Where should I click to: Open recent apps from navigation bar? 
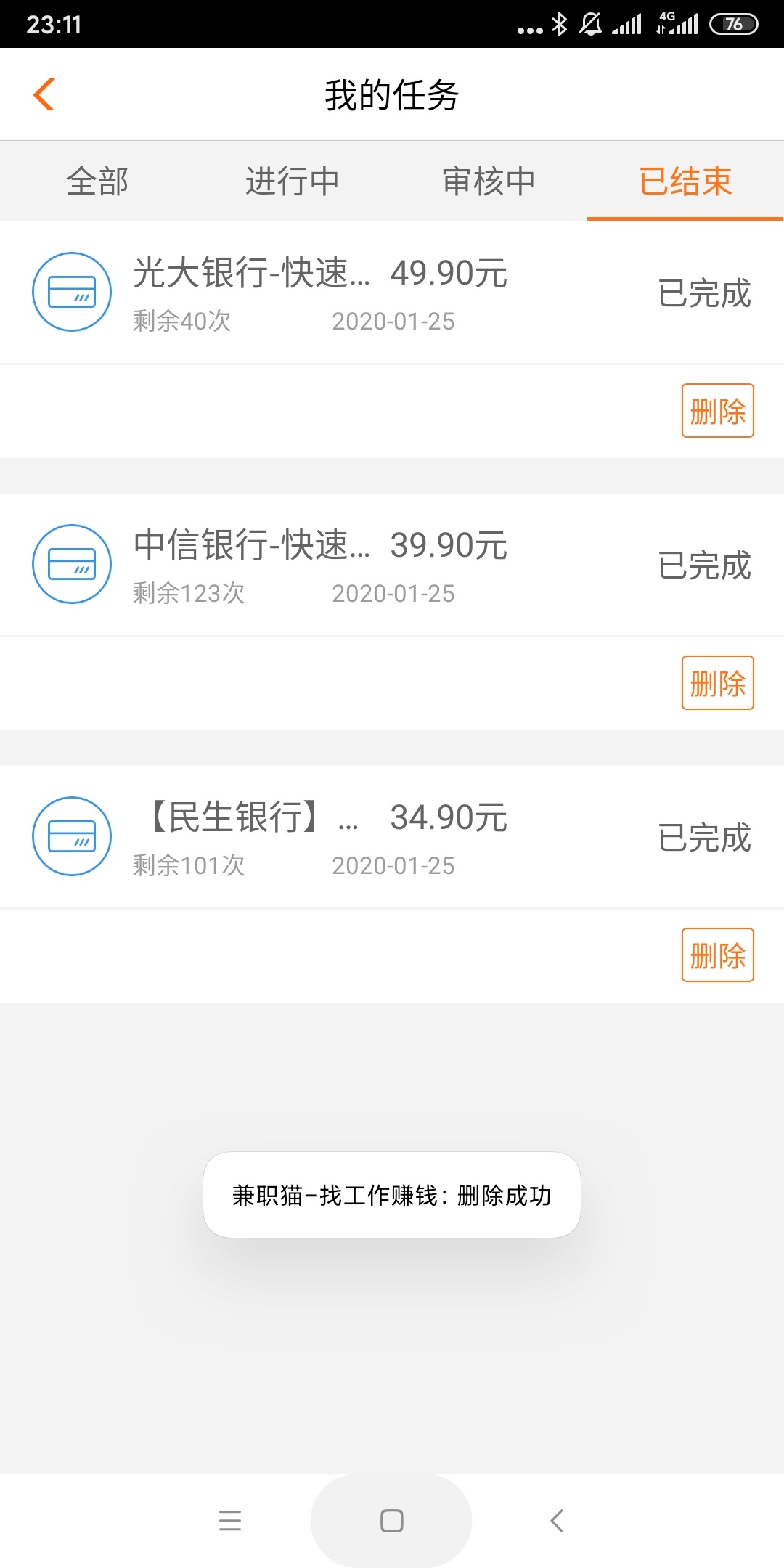(230, 1520)
